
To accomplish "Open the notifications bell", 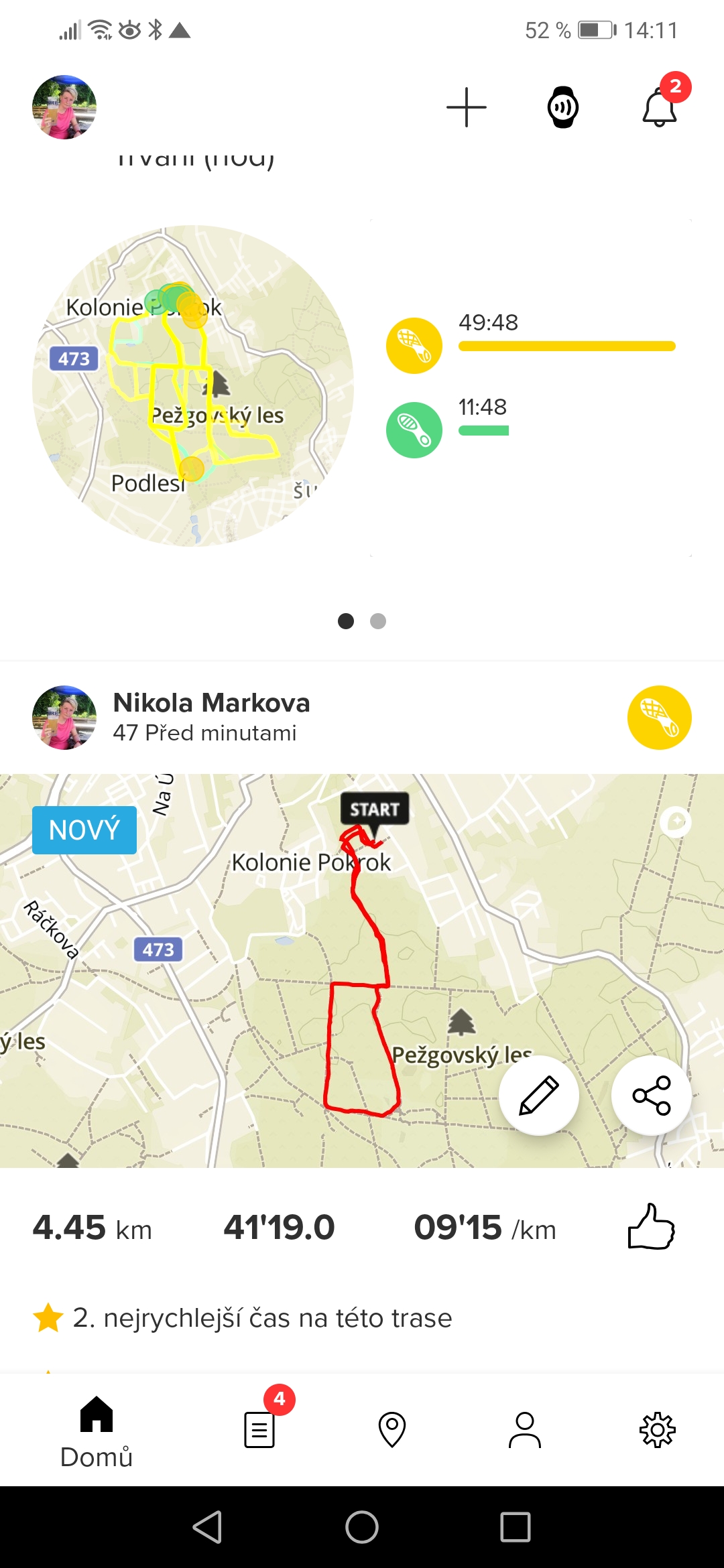I will (x=660, y=106).
